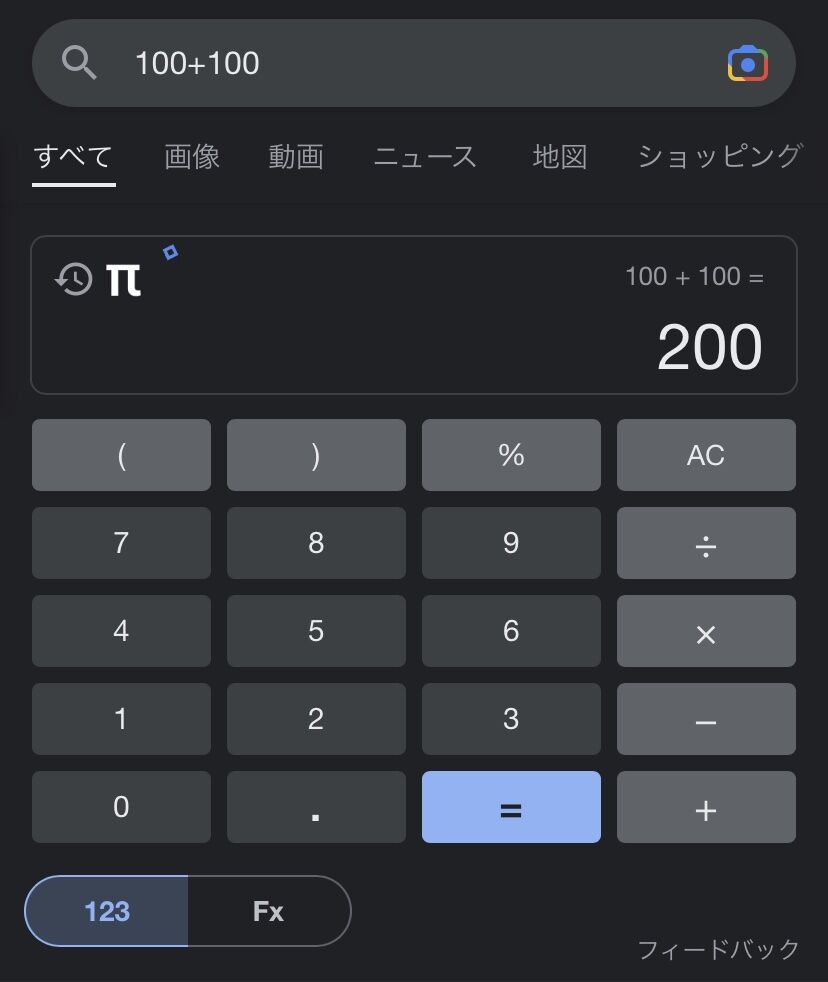
Task: Tap the divide key
Action: click(x=706, y=543)
